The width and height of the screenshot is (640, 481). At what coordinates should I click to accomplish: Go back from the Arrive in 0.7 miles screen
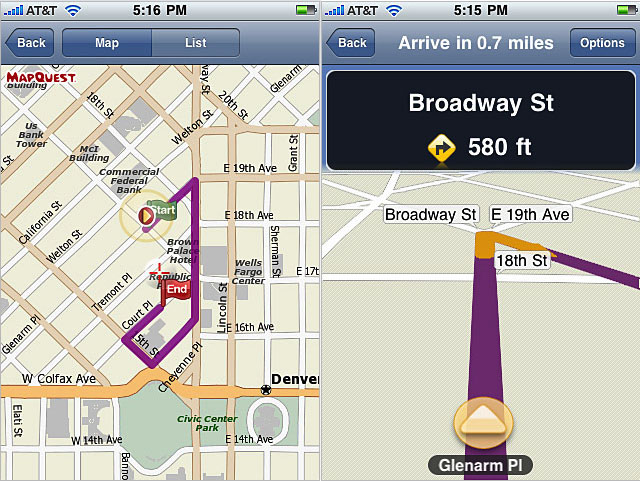pos(350,43)
